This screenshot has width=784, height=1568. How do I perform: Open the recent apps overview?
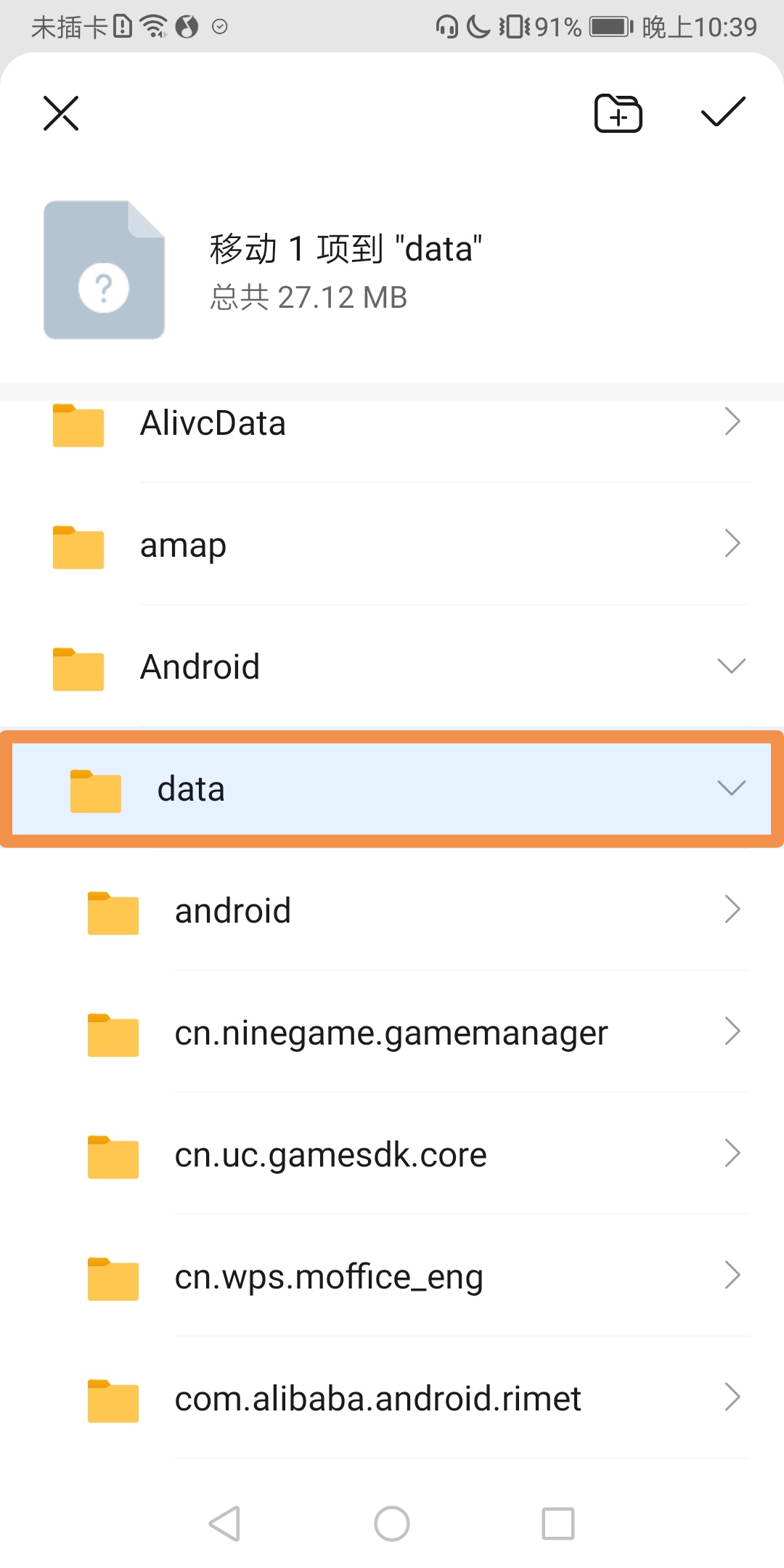(x=558, y=1523)
